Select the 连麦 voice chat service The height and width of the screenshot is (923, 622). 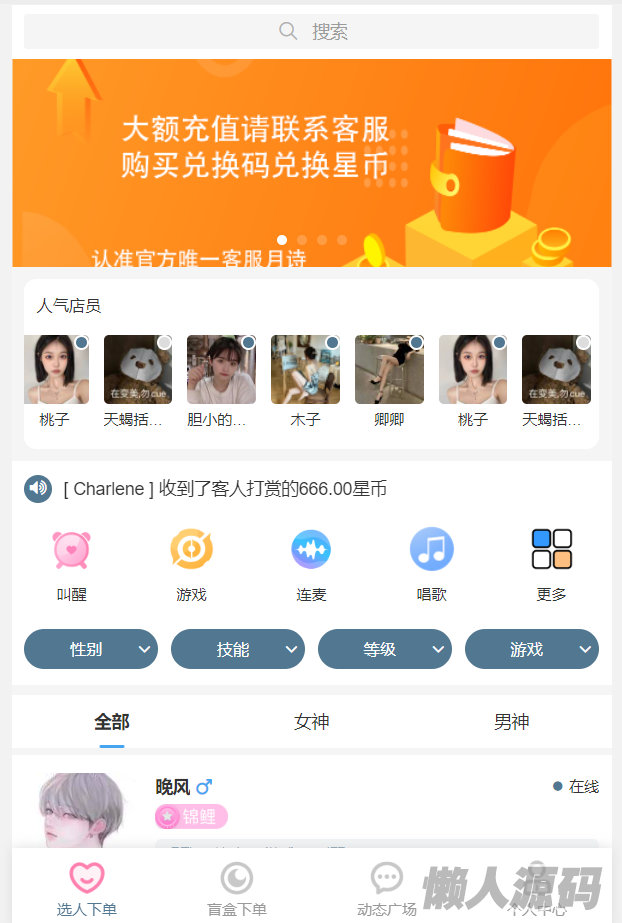[311, 563]
